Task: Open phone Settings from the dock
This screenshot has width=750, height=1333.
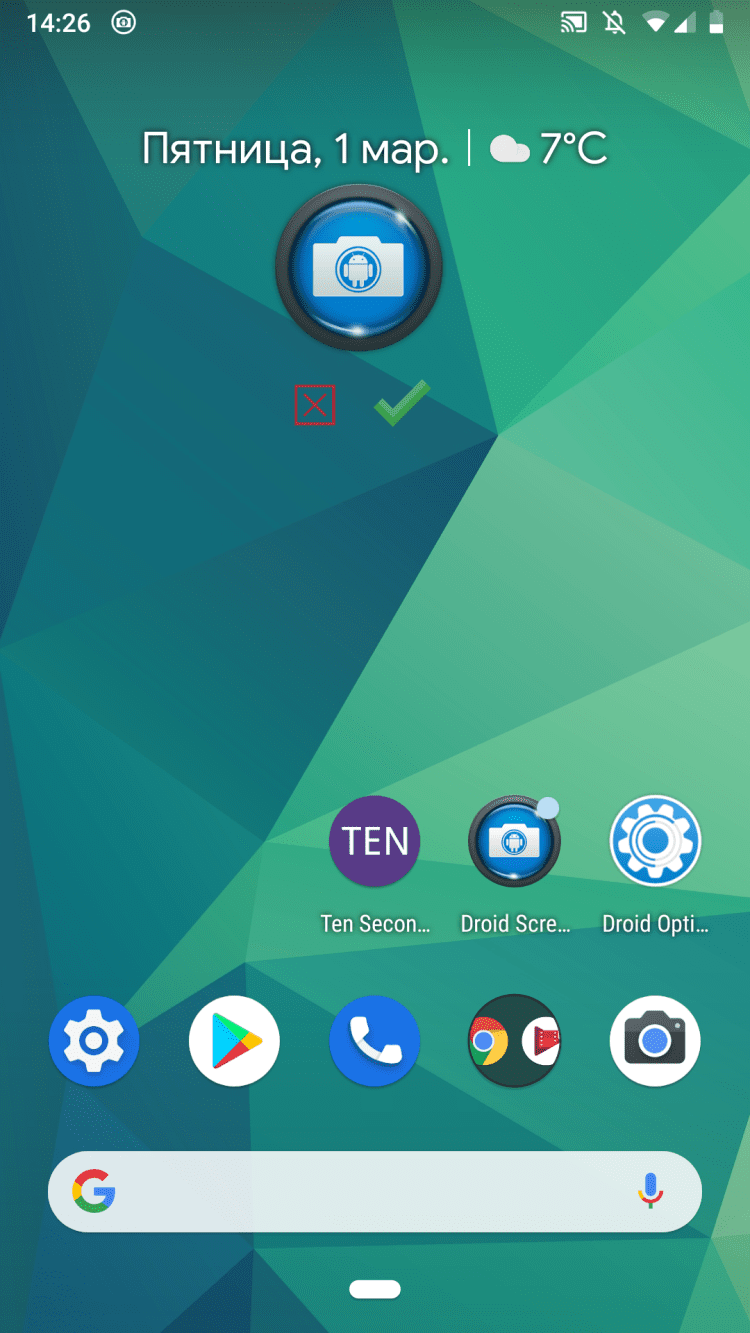Action: [94, 1041]
